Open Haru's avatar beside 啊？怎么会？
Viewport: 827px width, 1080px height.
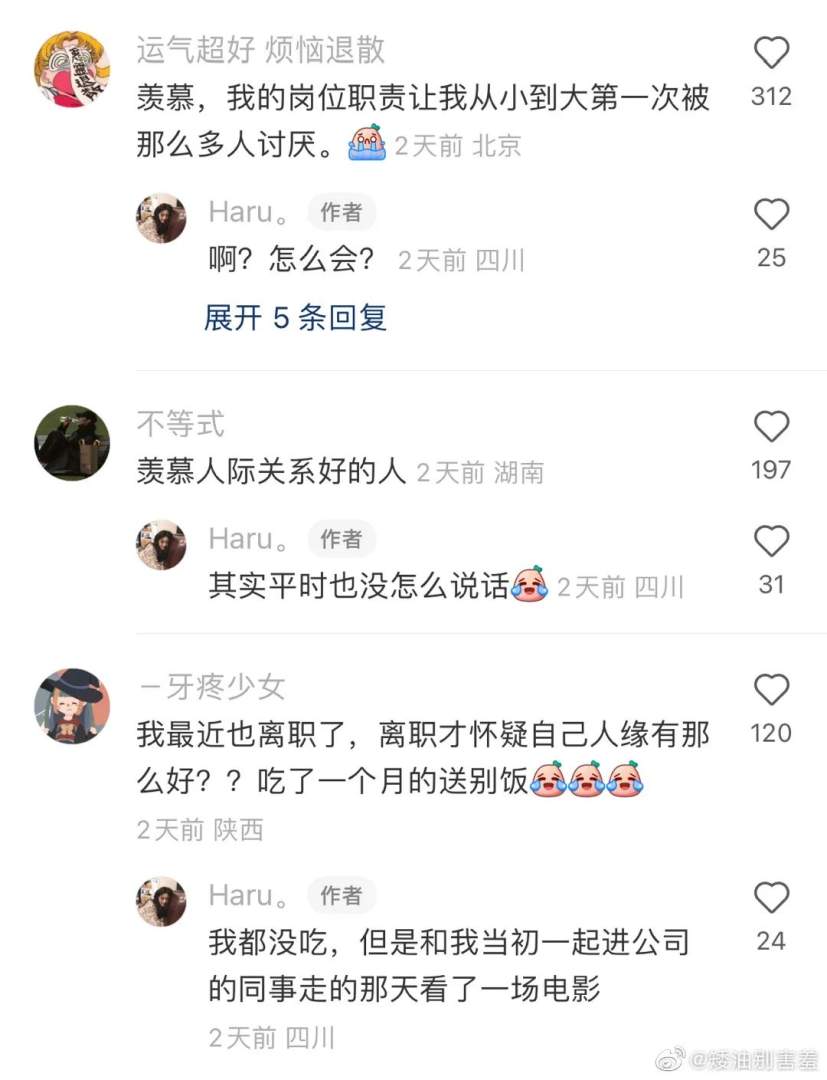(x=162, y=218)
